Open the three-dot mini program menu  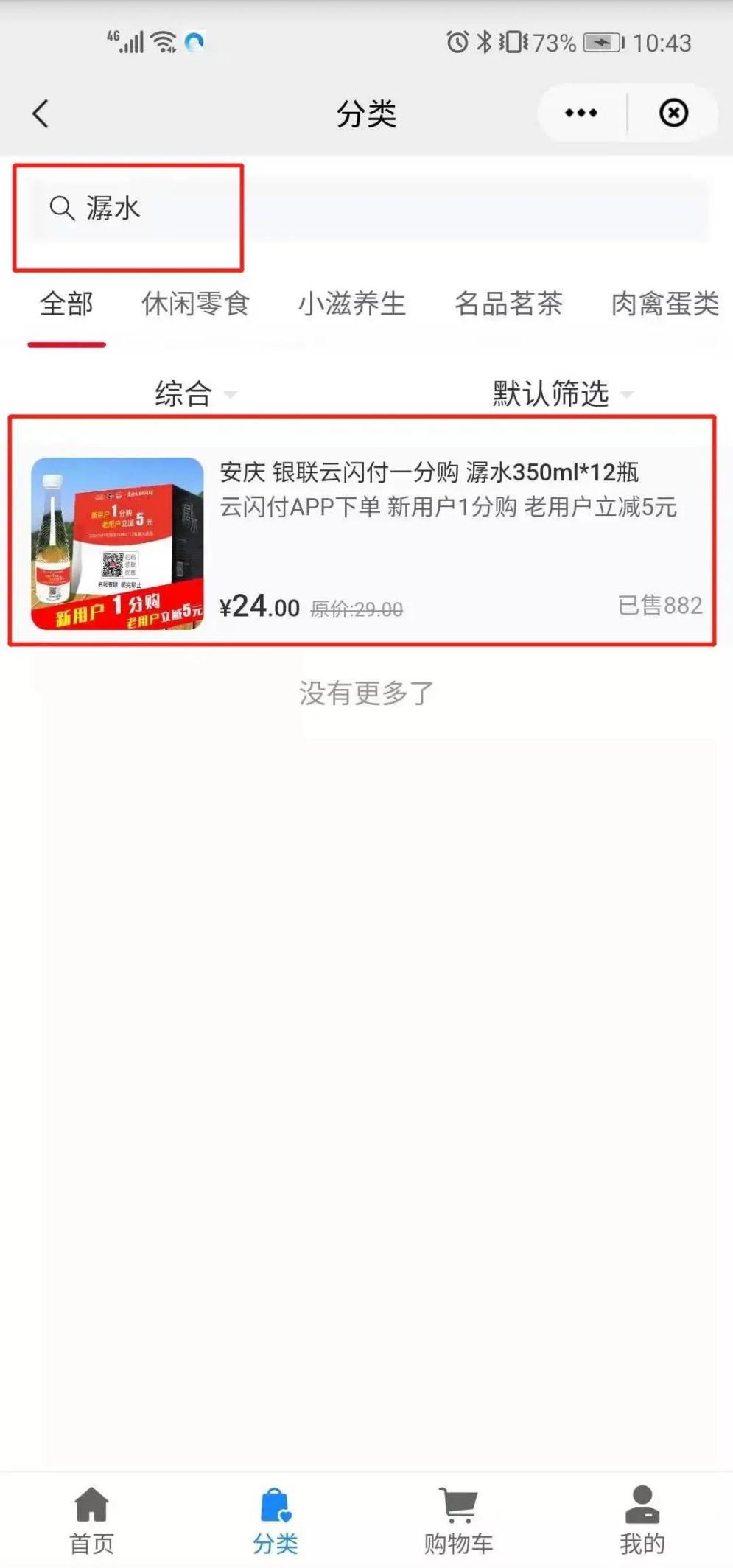click(x=581, y=113)
